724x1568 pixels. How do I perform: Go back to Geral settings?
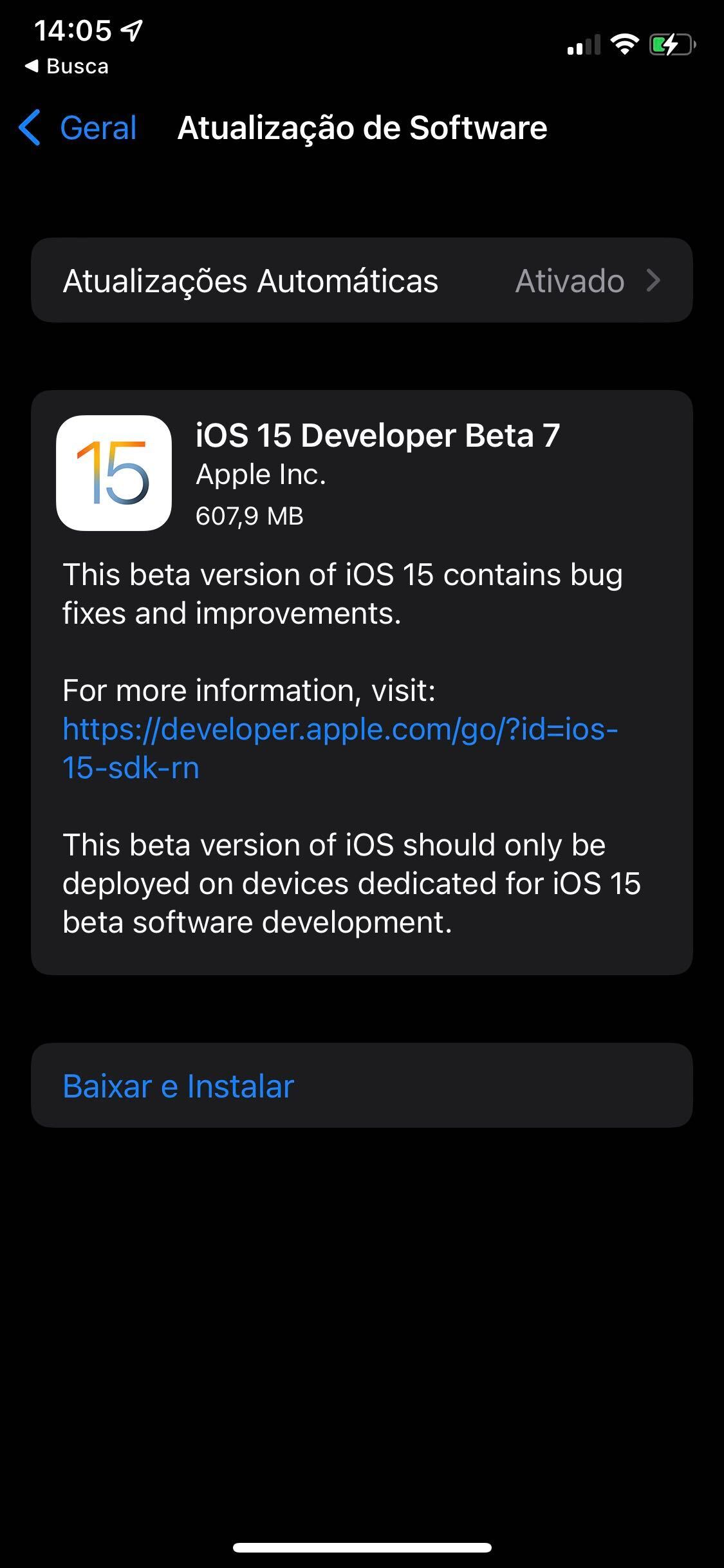(79, 127)
